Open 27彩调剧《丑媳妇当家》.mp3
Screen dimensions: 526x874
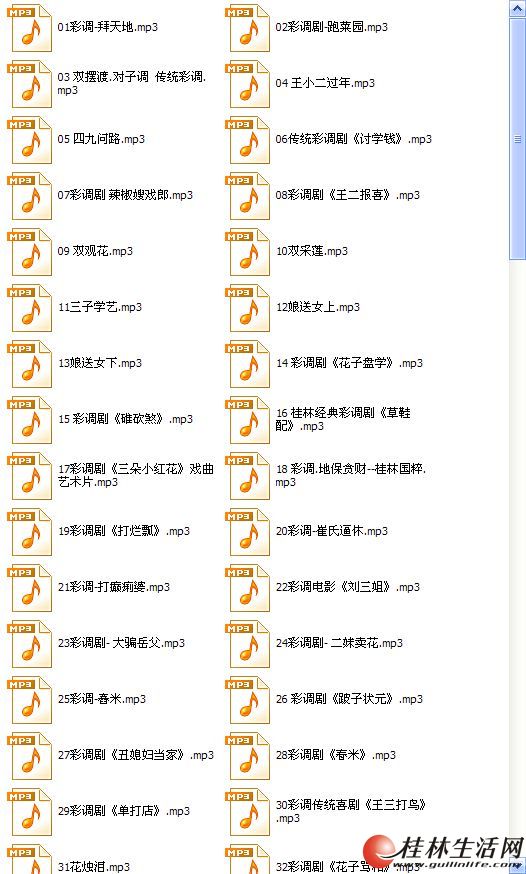[x=136, y=755]
